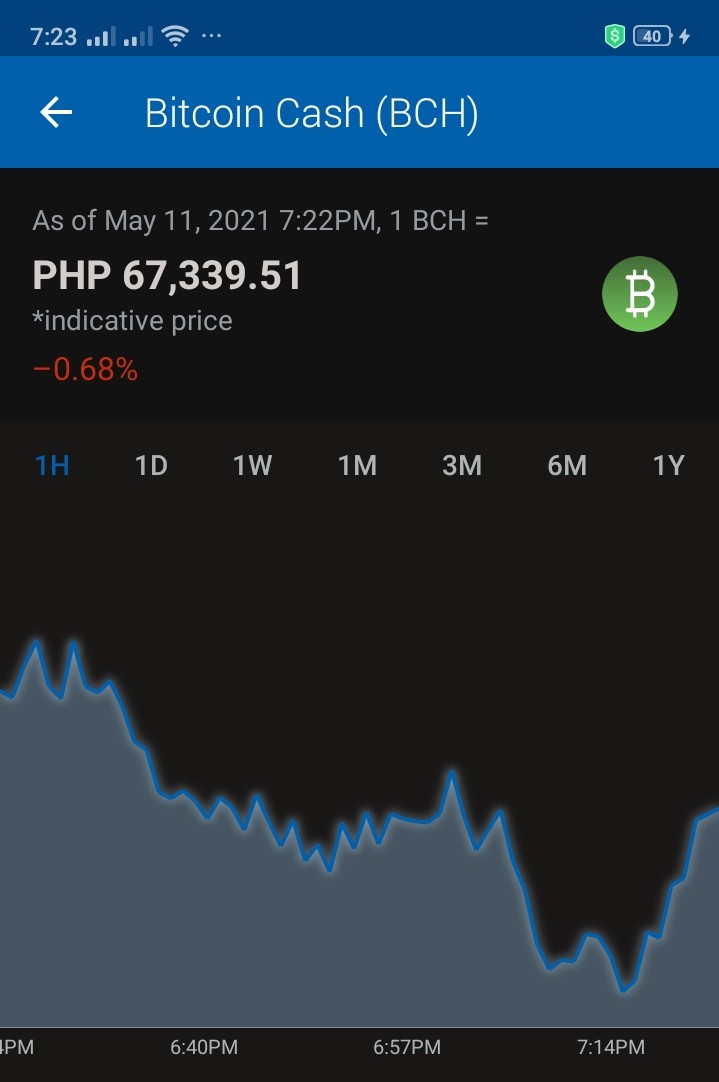719x1082 pixels.
Task: Select the 6M chart range
Action: (567, 466)
